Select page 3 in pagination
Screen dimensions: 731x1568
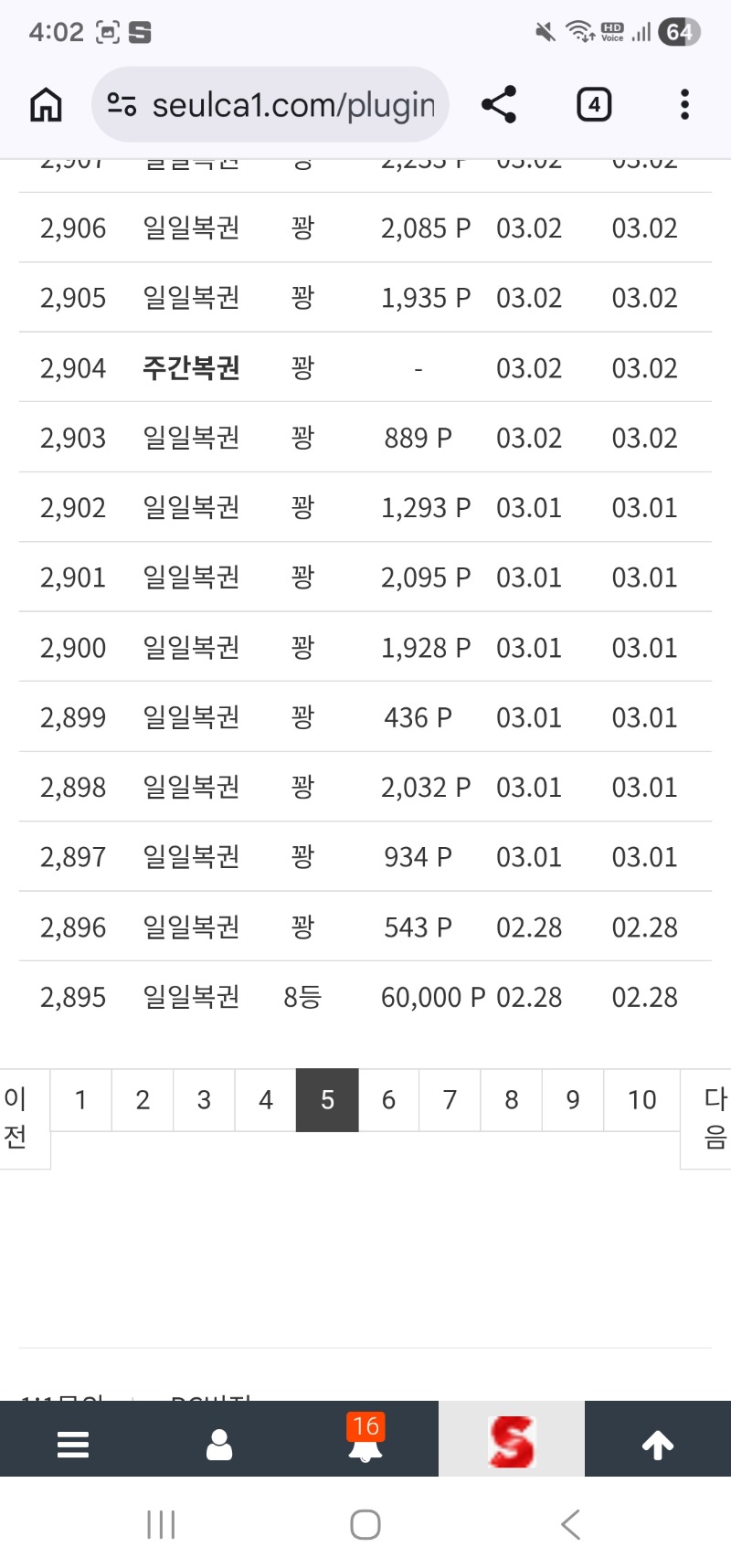point(204,1100)
